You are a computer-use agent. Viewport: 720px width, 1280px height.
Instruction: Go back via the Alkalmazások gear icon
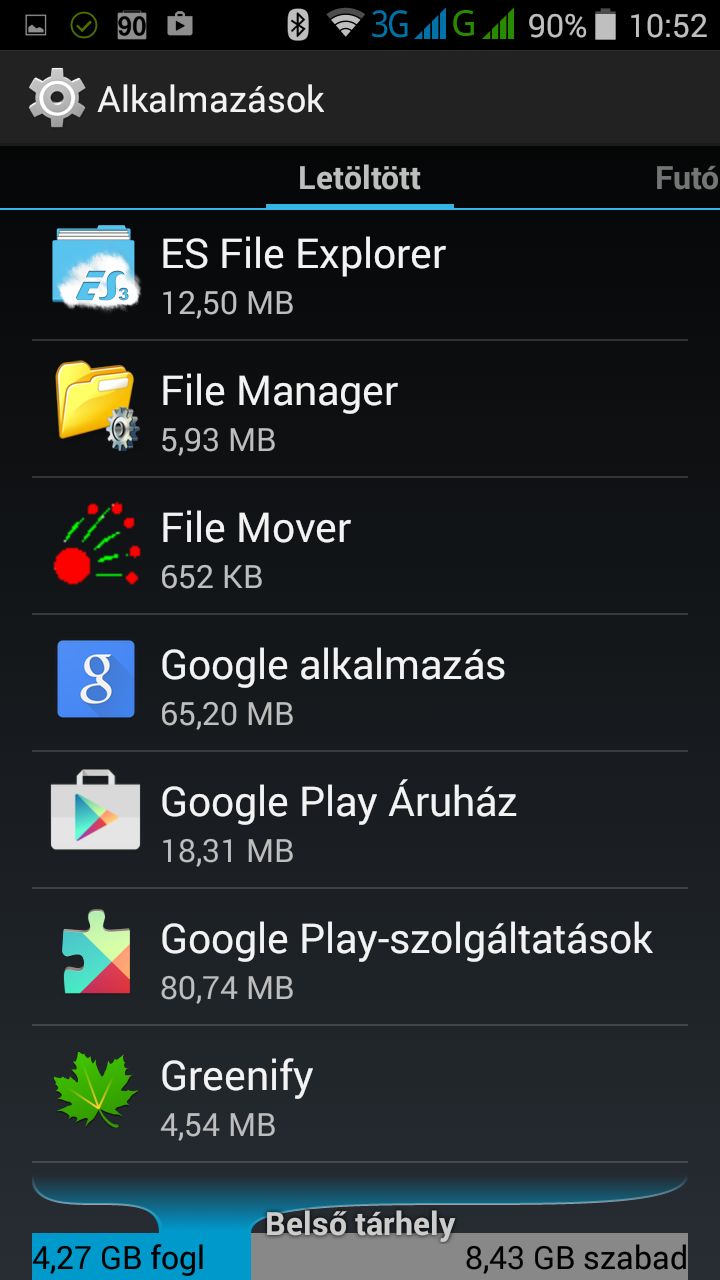click(57, 99)
